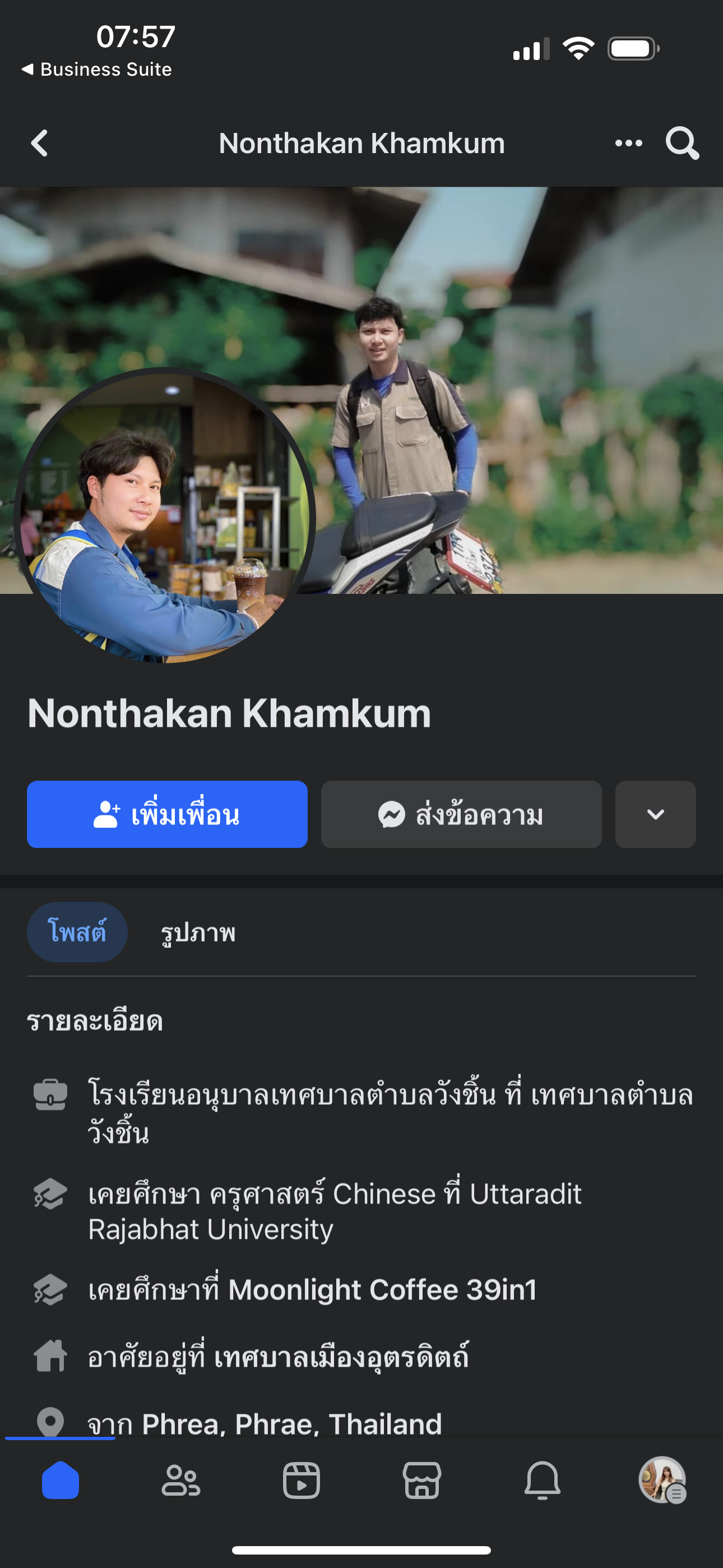Screen dimensions: 723x1568
Task: Open the profile menu tab
Action: tap(662, 1481)
